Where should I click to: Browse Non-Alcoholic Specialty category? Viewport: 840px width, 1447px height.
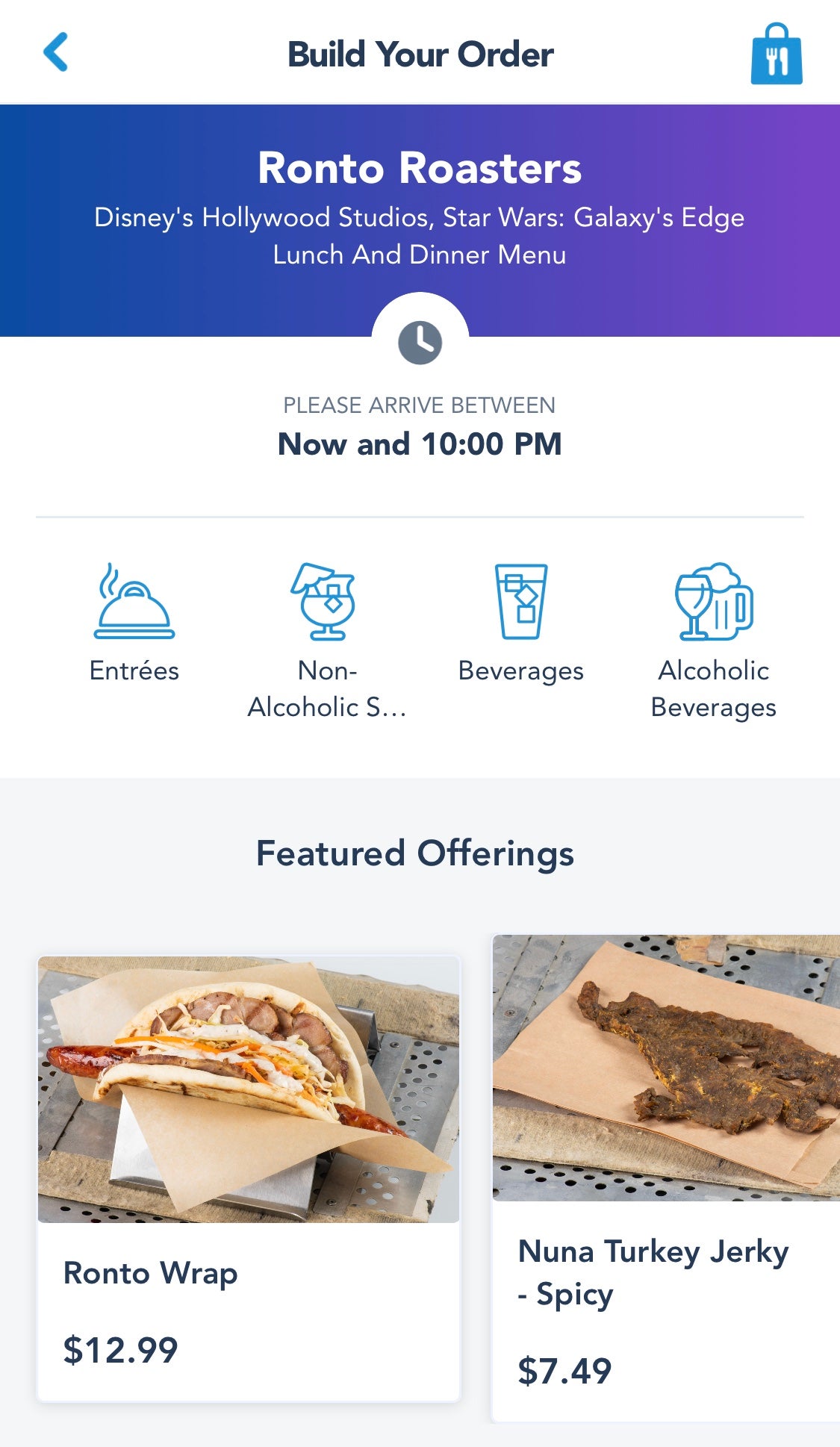pyautogui.click(x=327, y=640)
